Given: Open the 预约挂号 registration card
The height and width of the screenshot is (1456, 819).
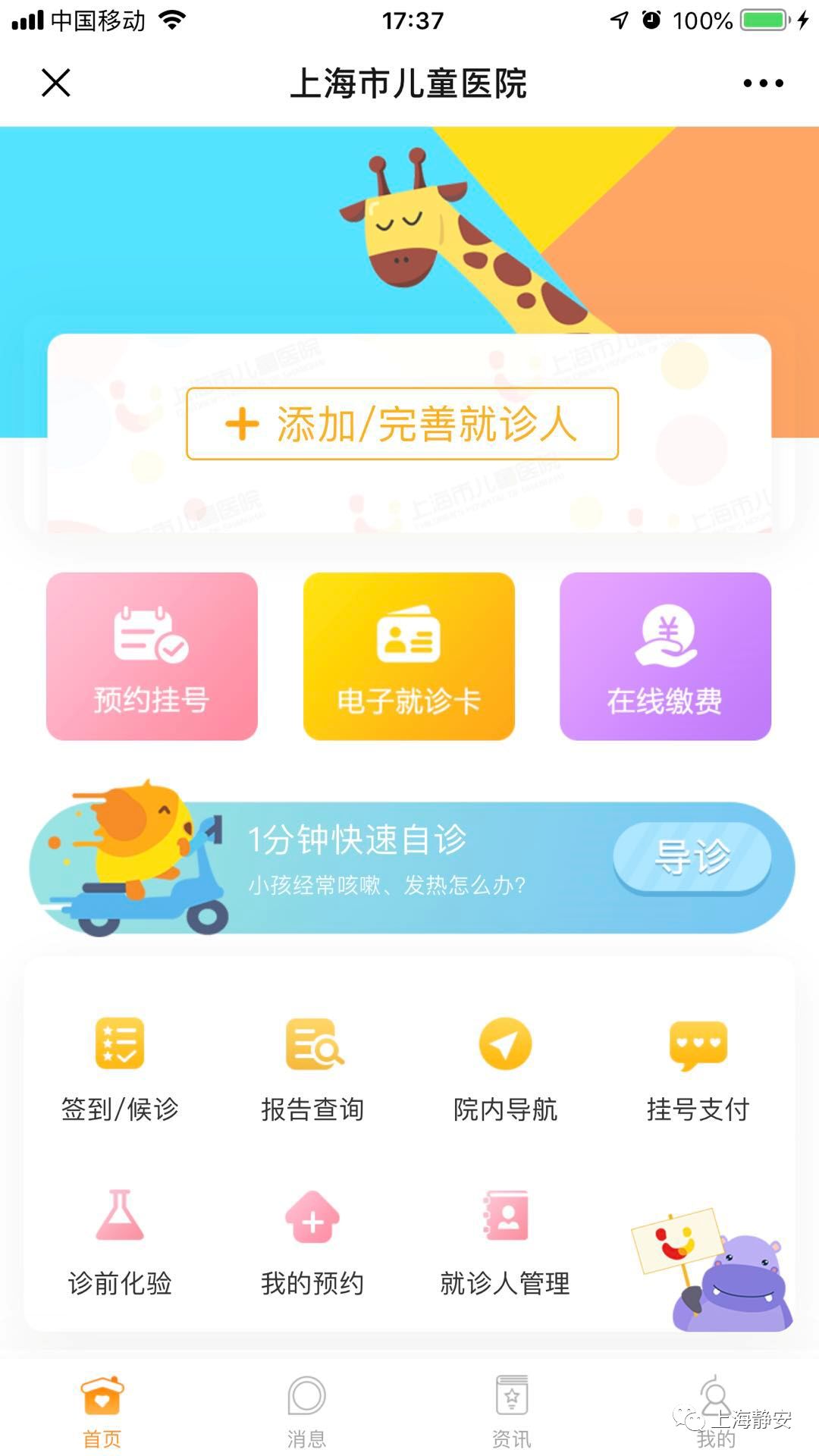Looking at the screenshot, I should pos(151,658).
